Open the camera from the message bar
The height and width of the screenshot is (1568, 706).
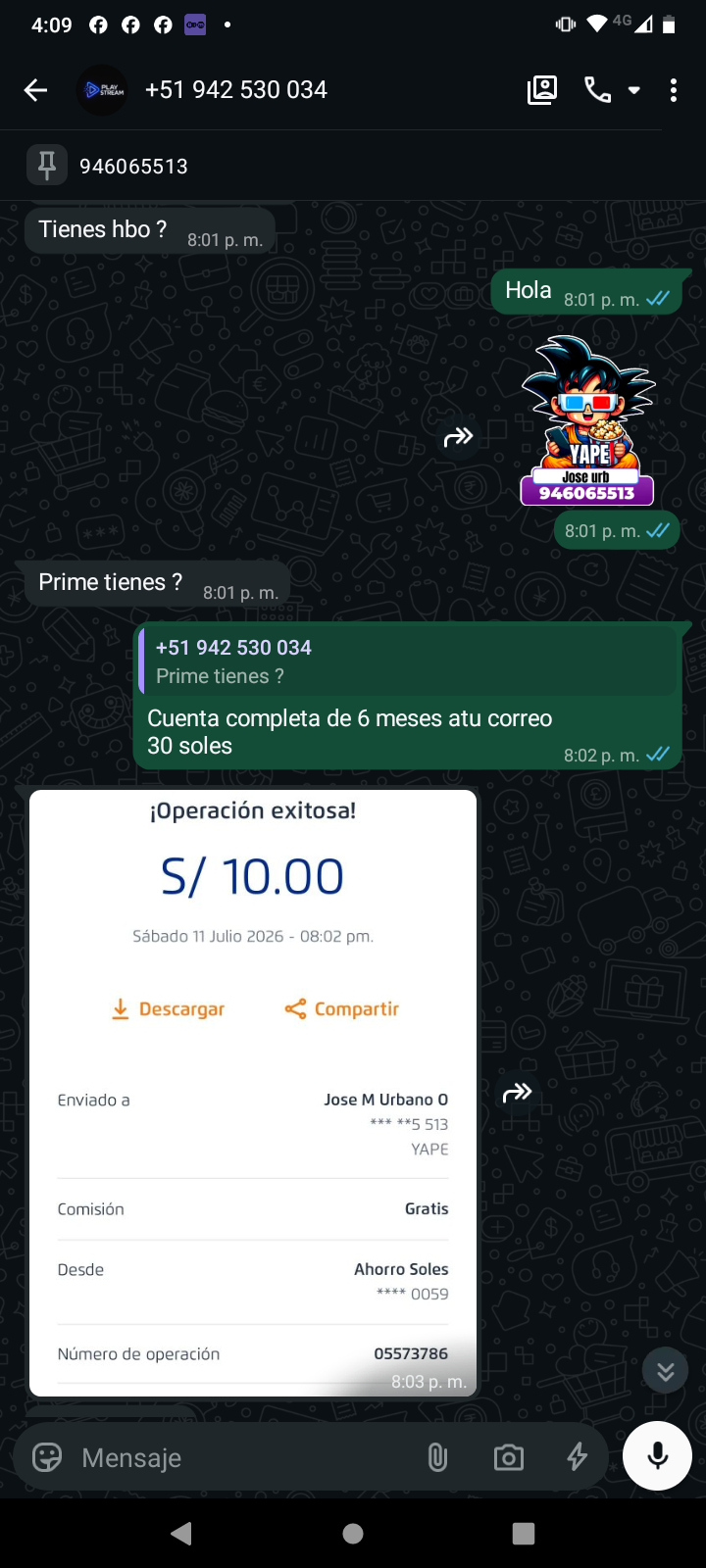pyautogui.click(x=509, y=1457)
